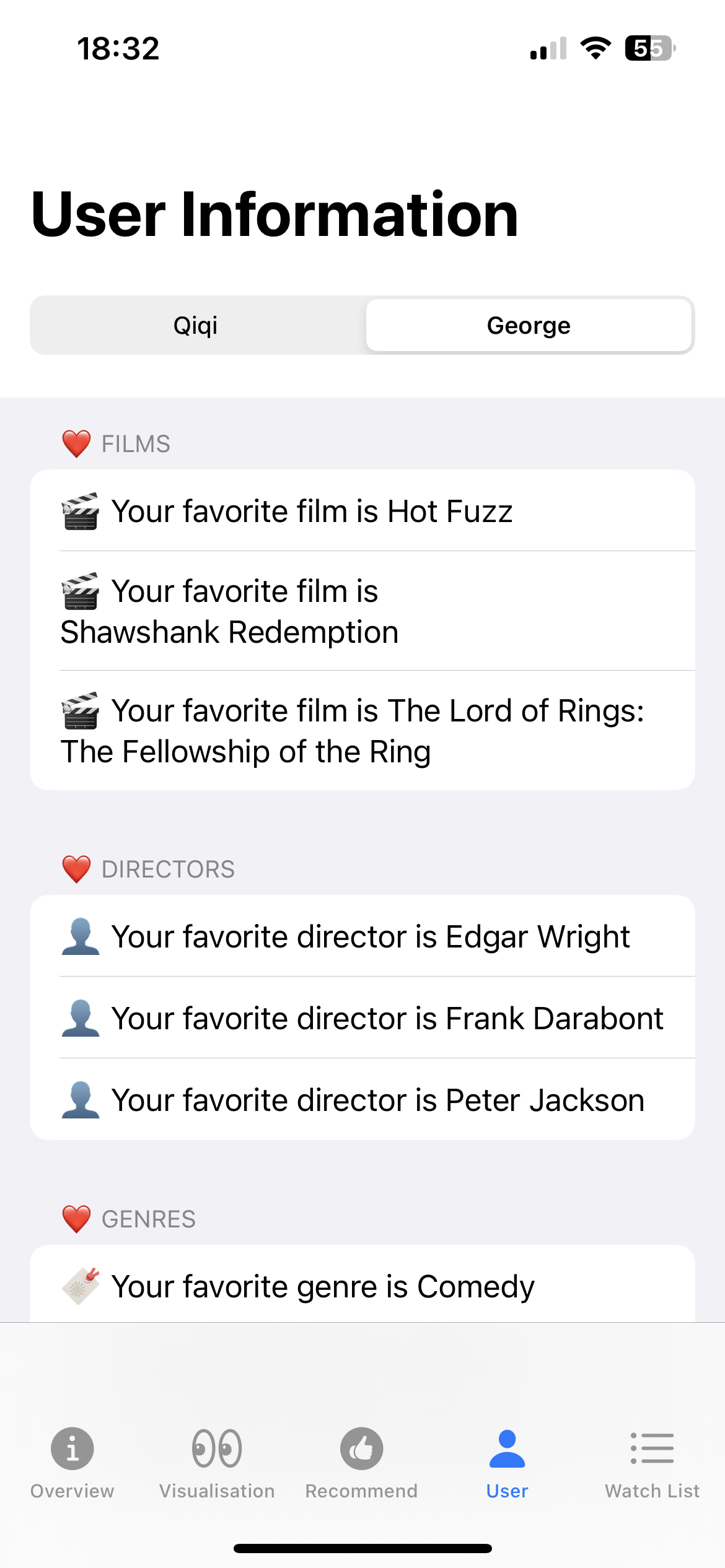Select the George segment
The image size is (725, 1568).
click(529, 325)
